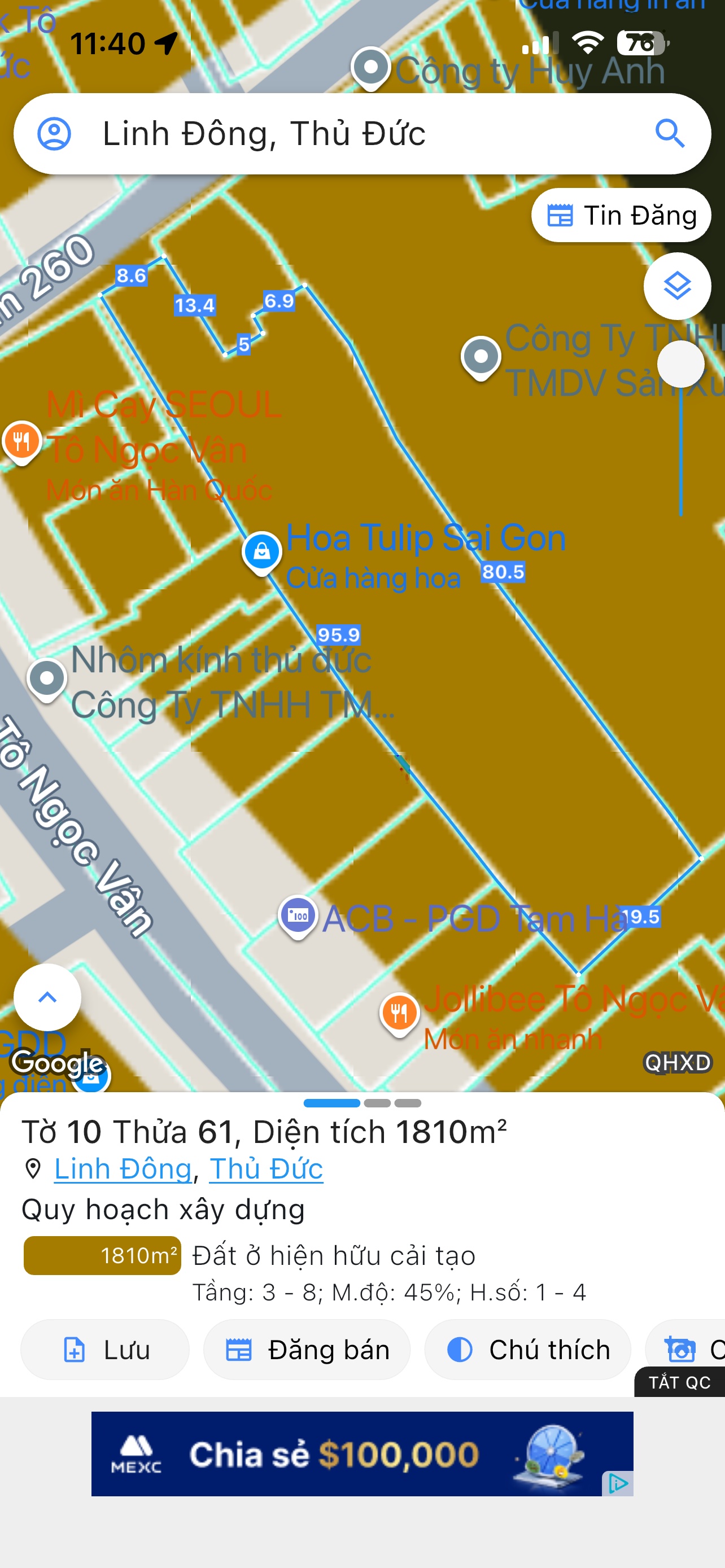Tap the magnifier search icon
The image size is (725, 1568).
[670, 133]
